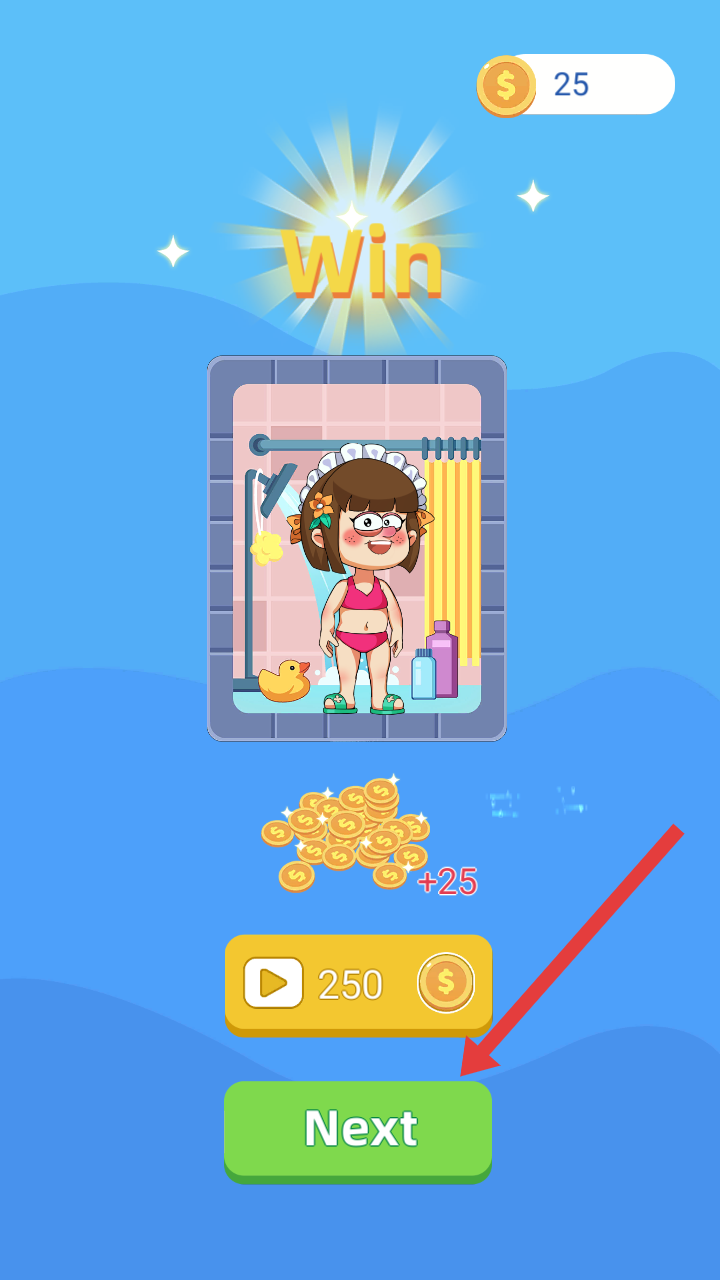Tap the green Next button

click(358, 1129)
